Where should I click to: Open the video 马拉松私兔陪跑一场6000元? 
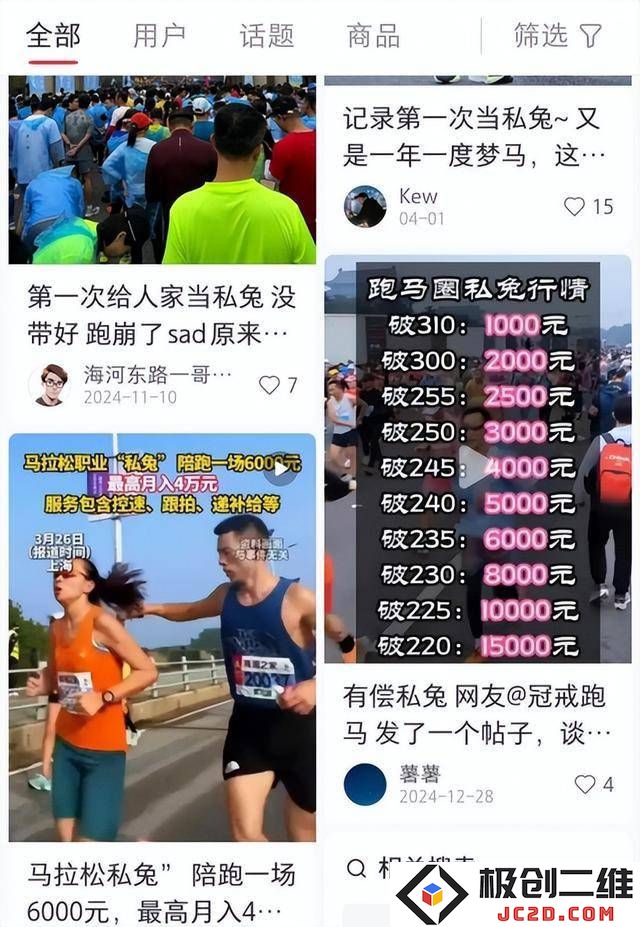coord(162,640)
